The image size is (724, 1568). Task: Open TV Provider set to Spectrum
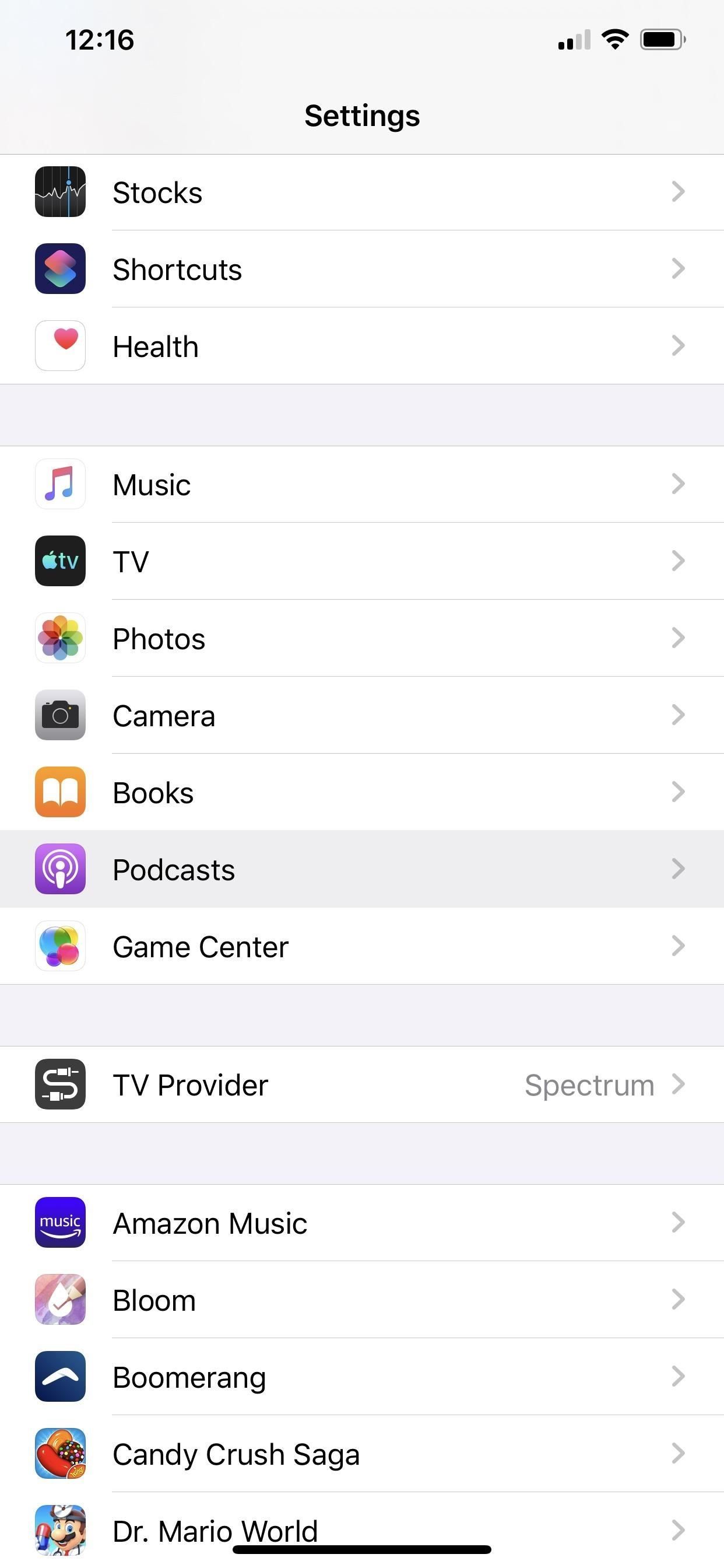pyautogui.click(x=361, y=1084)
